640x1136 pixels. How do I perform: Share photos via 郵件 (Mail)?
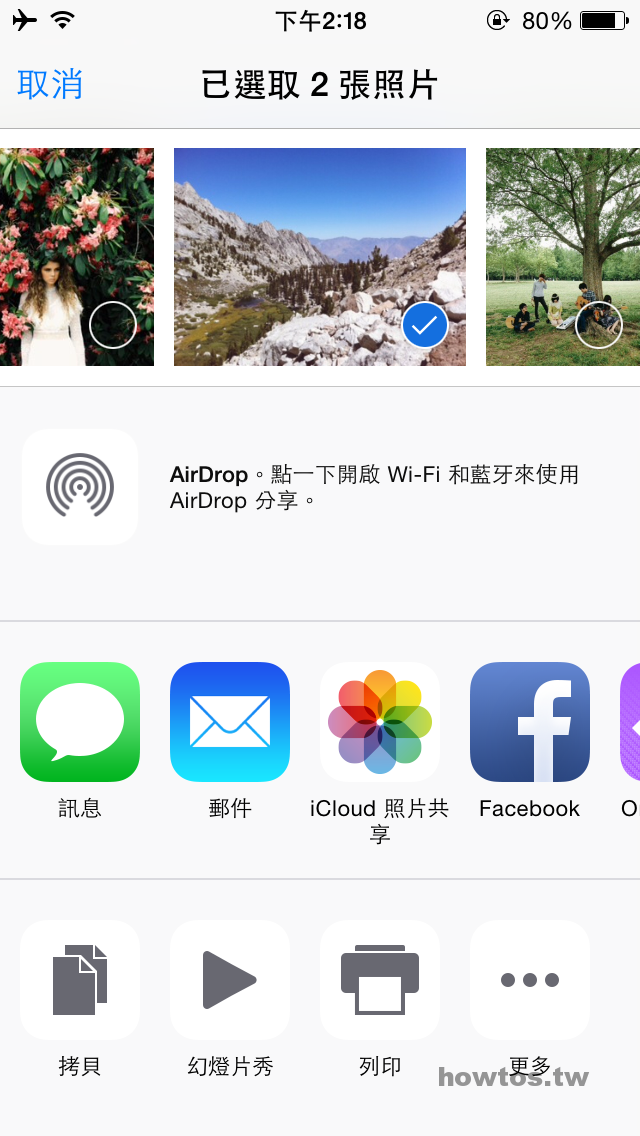(230, 722)
